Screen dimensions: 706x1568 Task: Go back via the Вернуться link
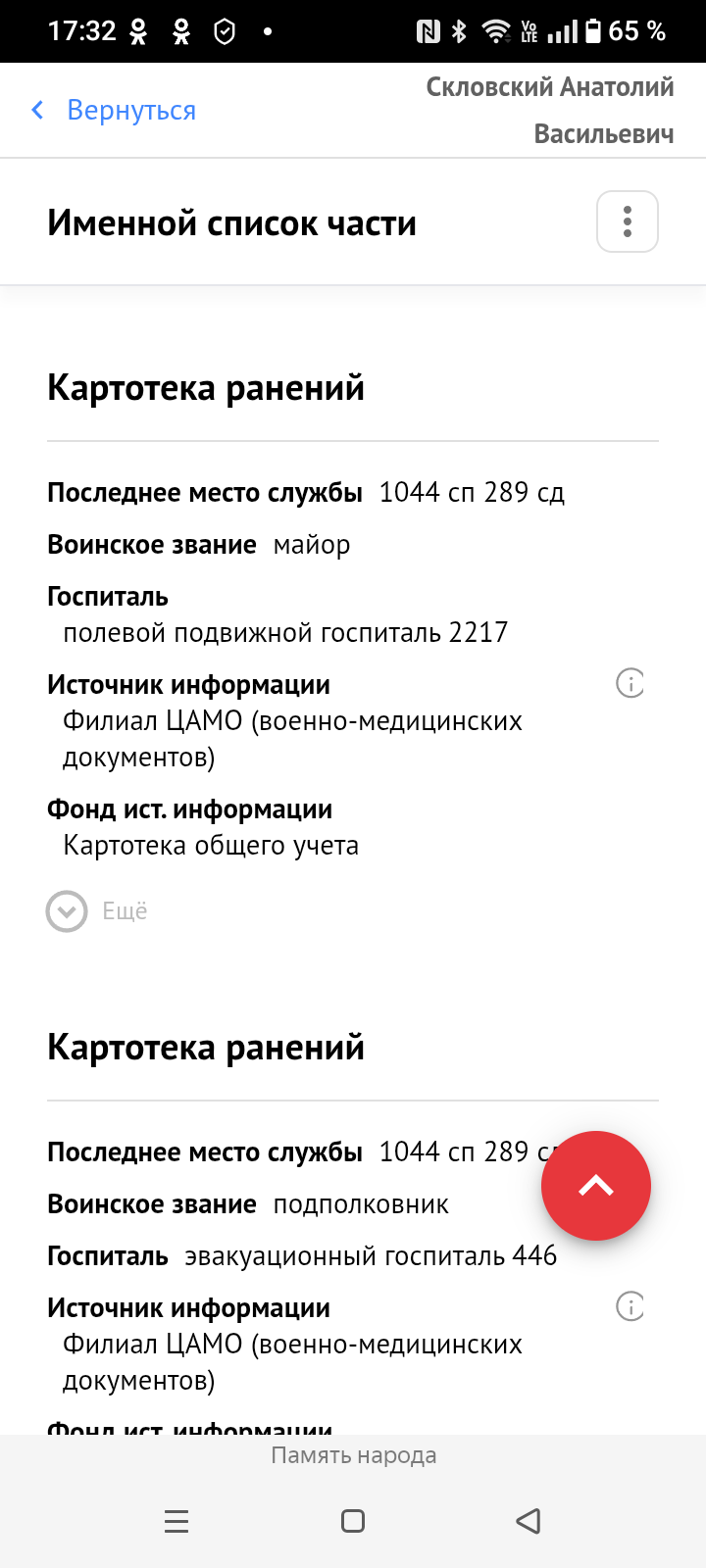tap(114, 110)
